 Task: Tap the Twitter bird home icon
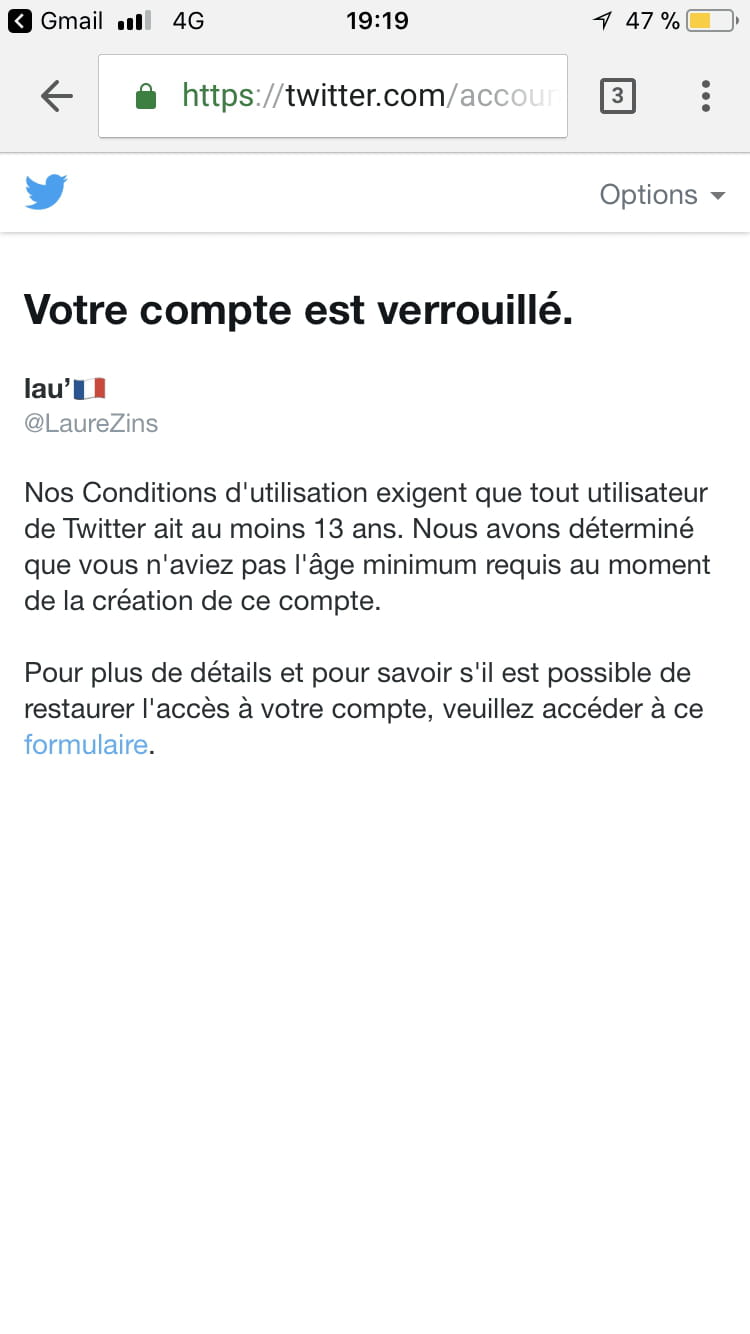click(x=46, y=192)
